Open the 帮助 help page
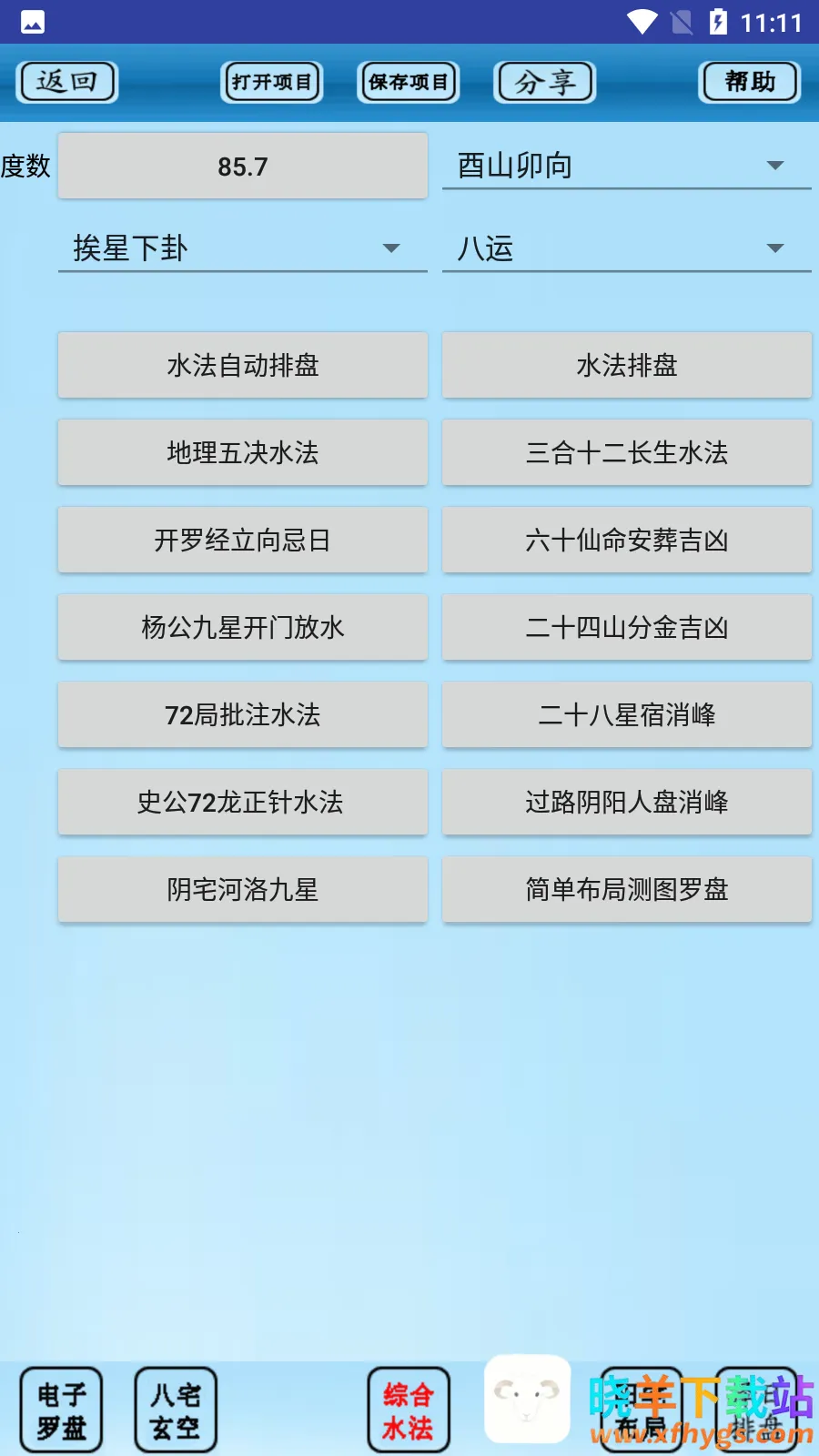 [x=750, y=82]
